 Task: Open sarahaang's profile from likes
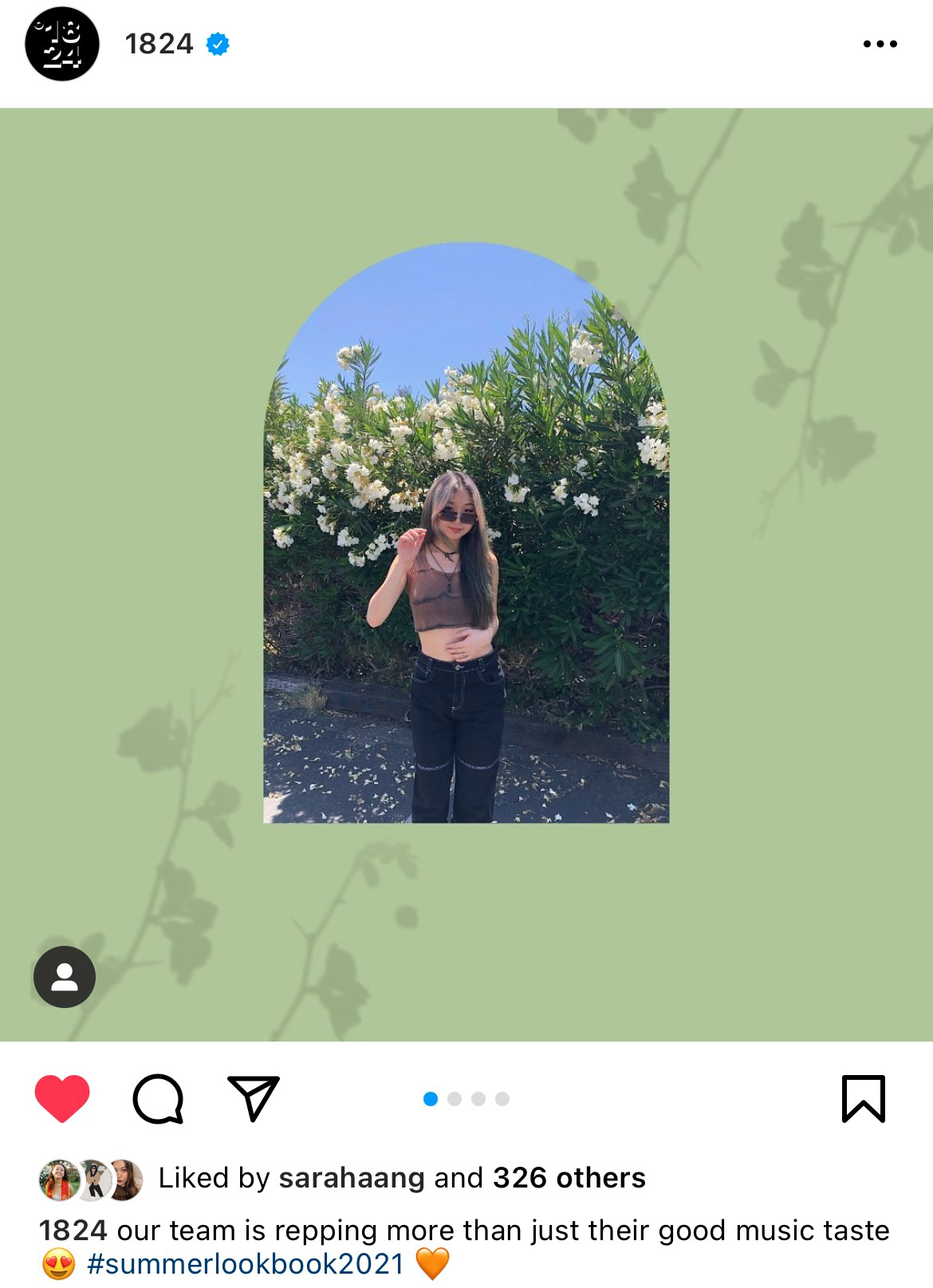pyautogui.click(x=352, y=1178)
